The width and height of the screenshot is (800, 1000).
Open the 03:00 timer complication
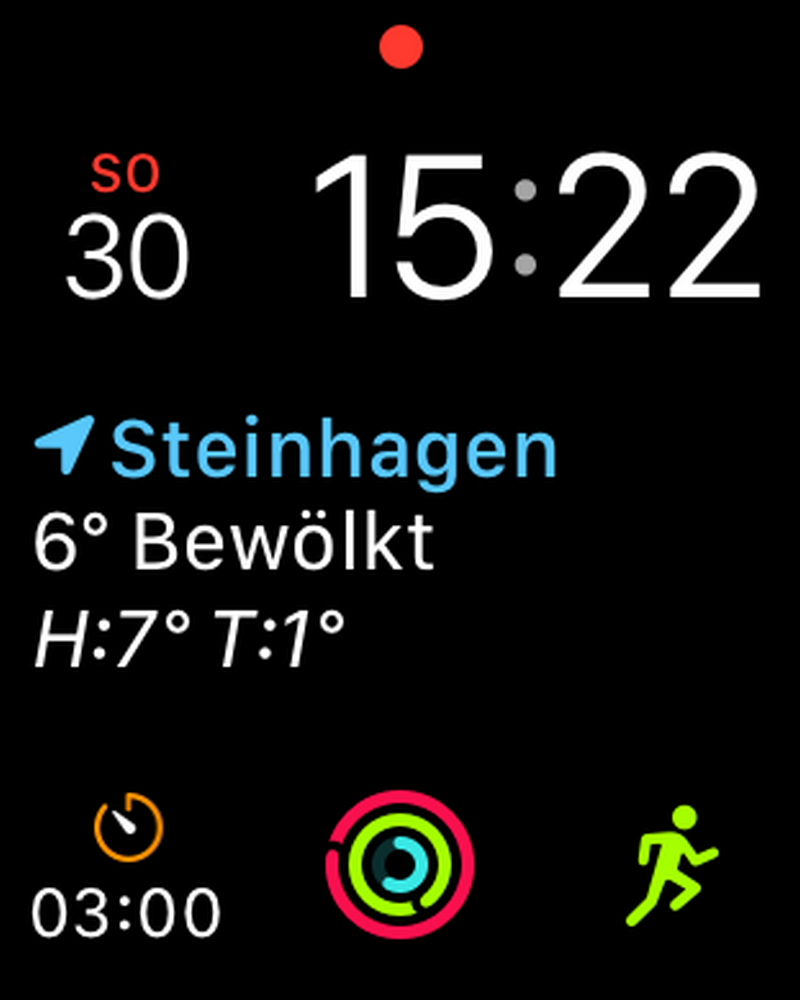[x=127, y=867]
